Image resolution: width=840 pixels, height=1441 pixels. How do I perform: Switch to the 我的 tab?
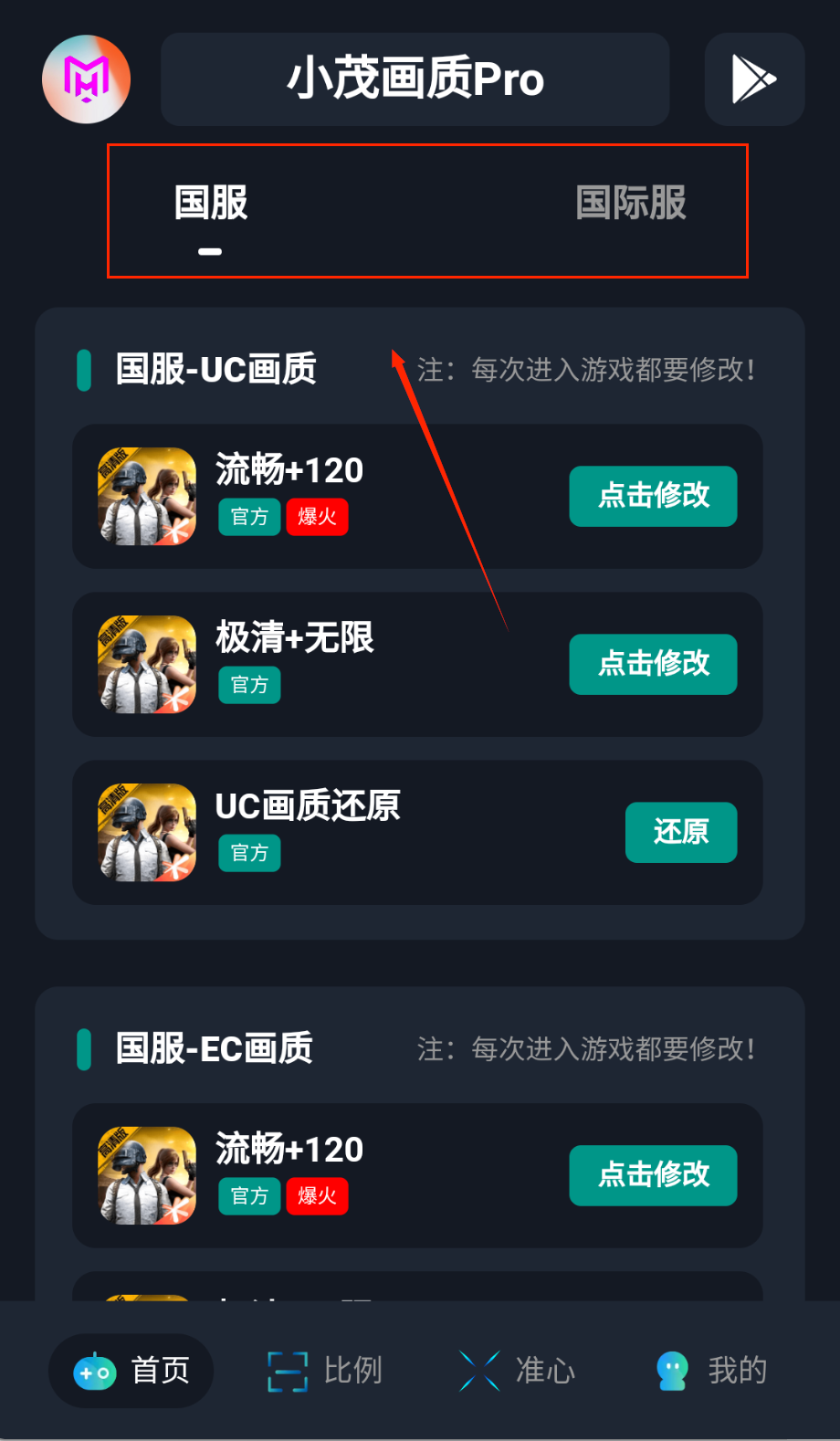pos(711,1371)
